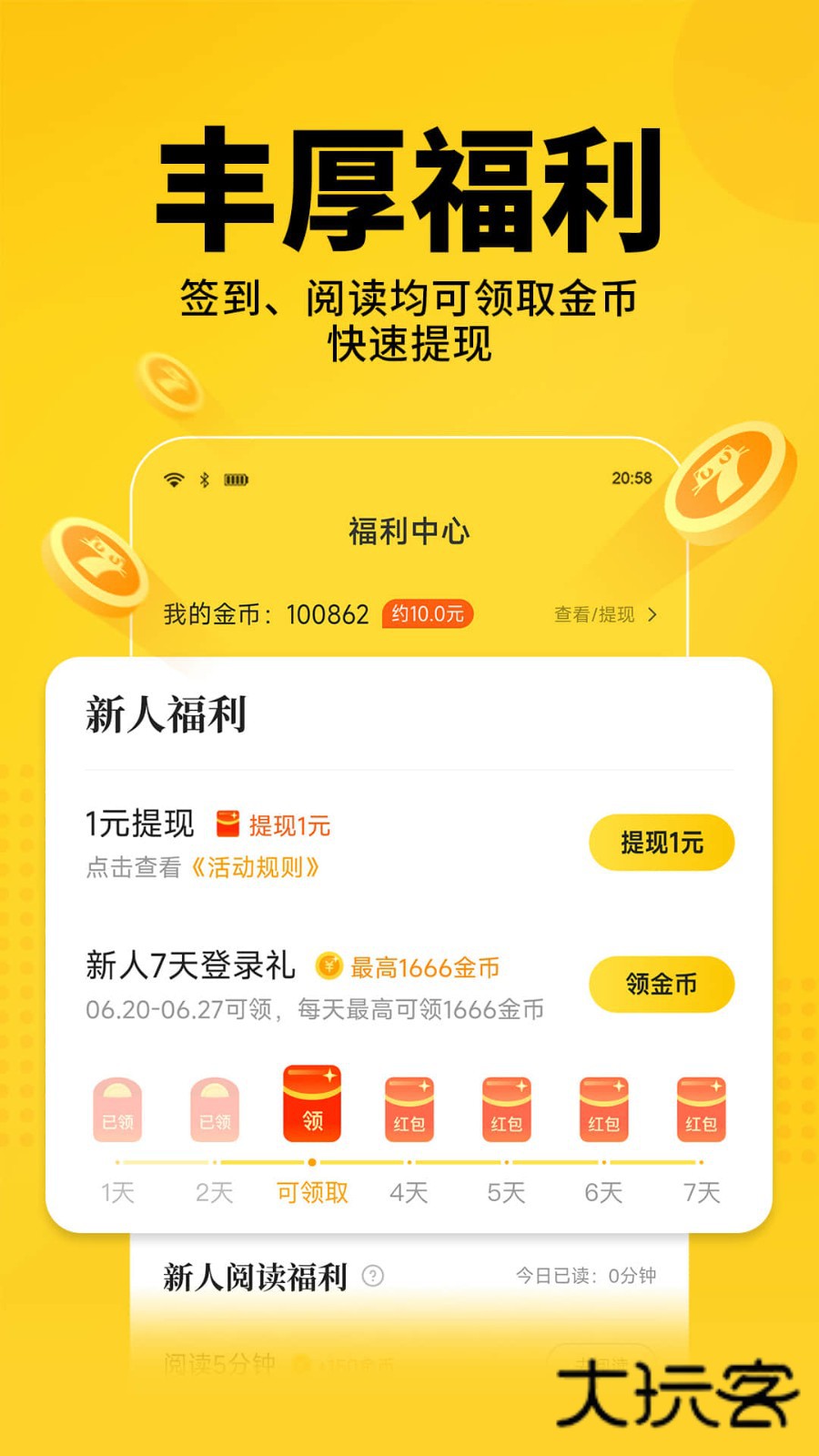This screenshot has width=819, height=1456.
Task: Click the 领金币 button for login rewards
Action: [x=662, y=984]
